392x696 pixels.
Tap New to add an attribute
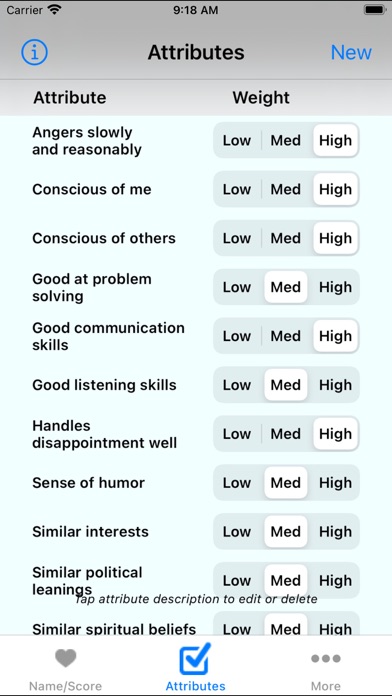pyautogui.click(x=351, y=52)
